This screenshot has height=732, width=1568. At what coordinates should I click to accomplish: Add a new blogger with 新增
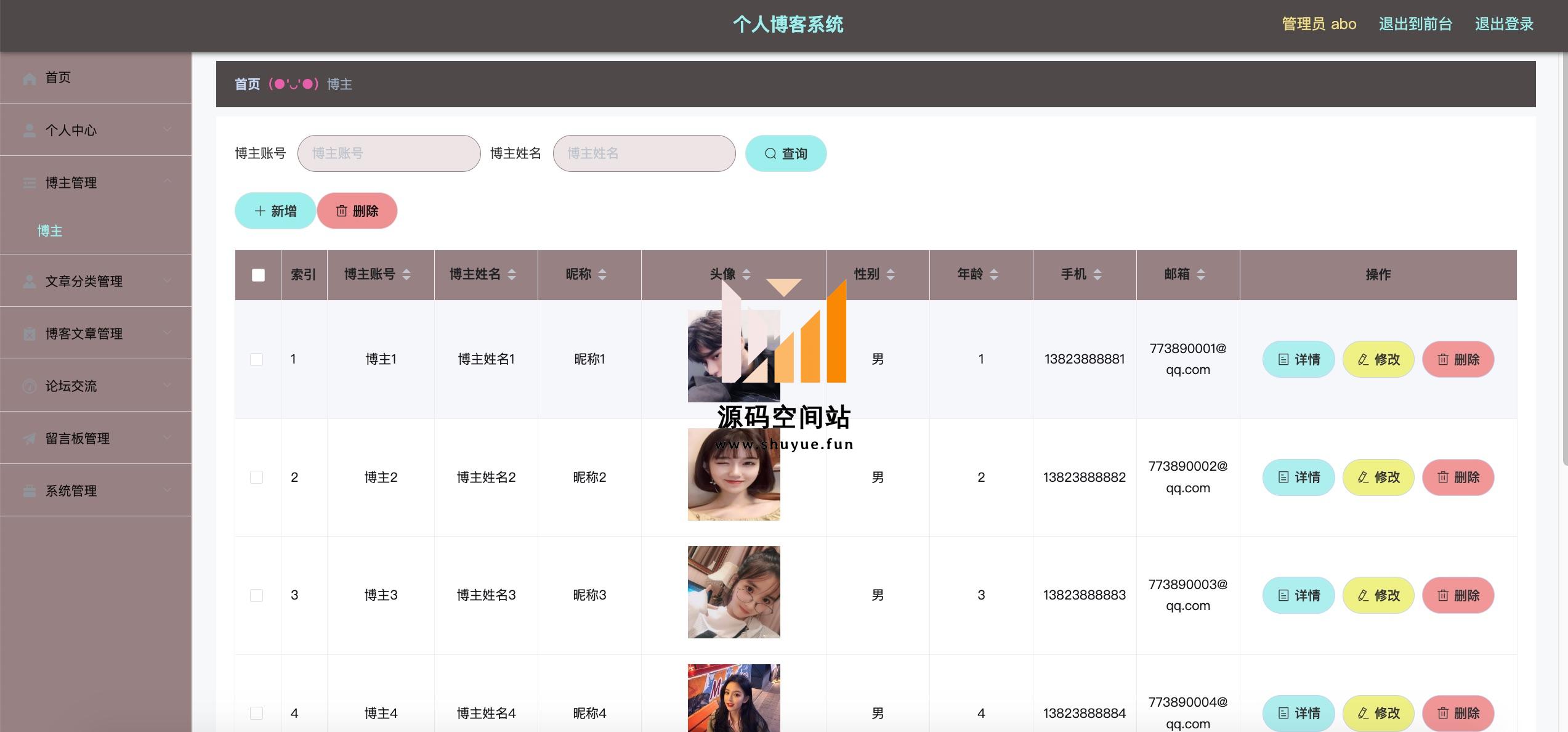point(275,211)
